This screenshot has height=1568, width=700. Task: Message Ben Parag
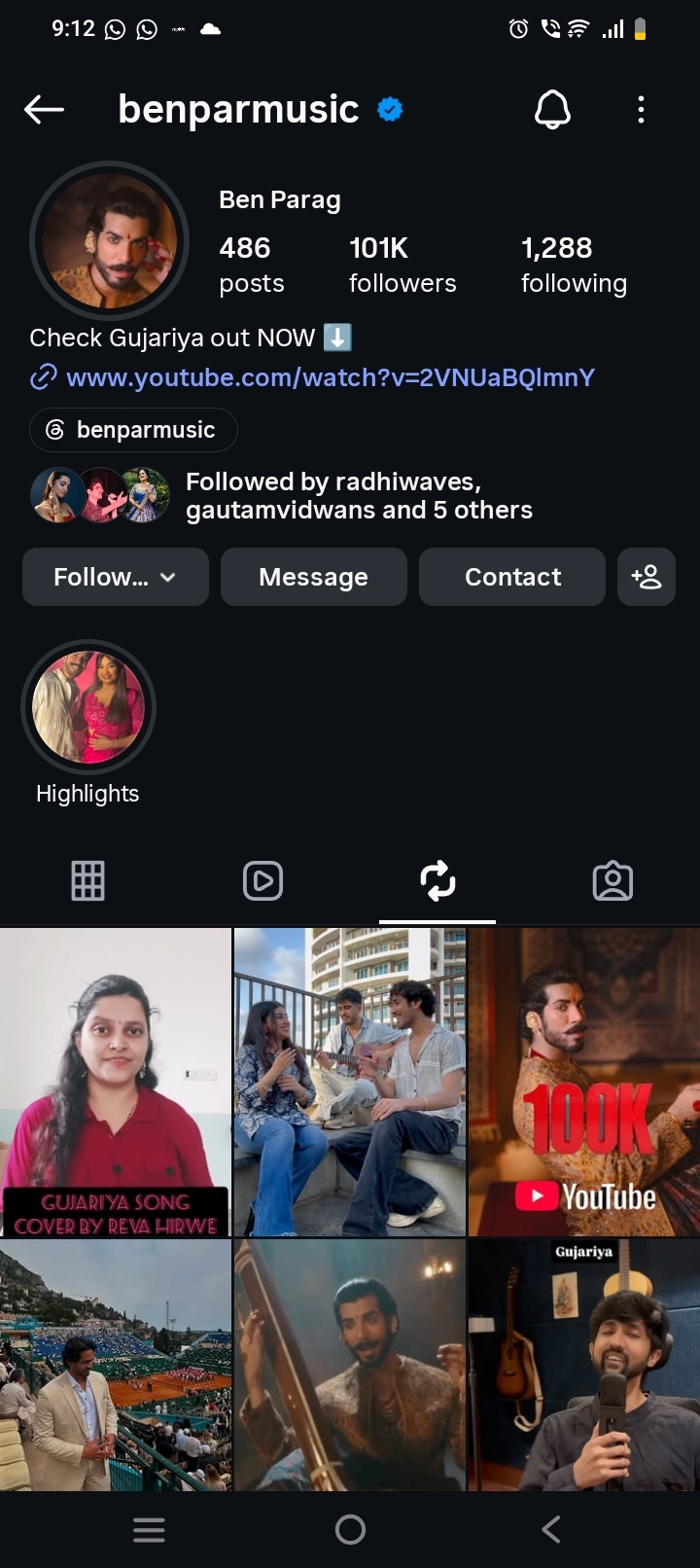point(314,577)
